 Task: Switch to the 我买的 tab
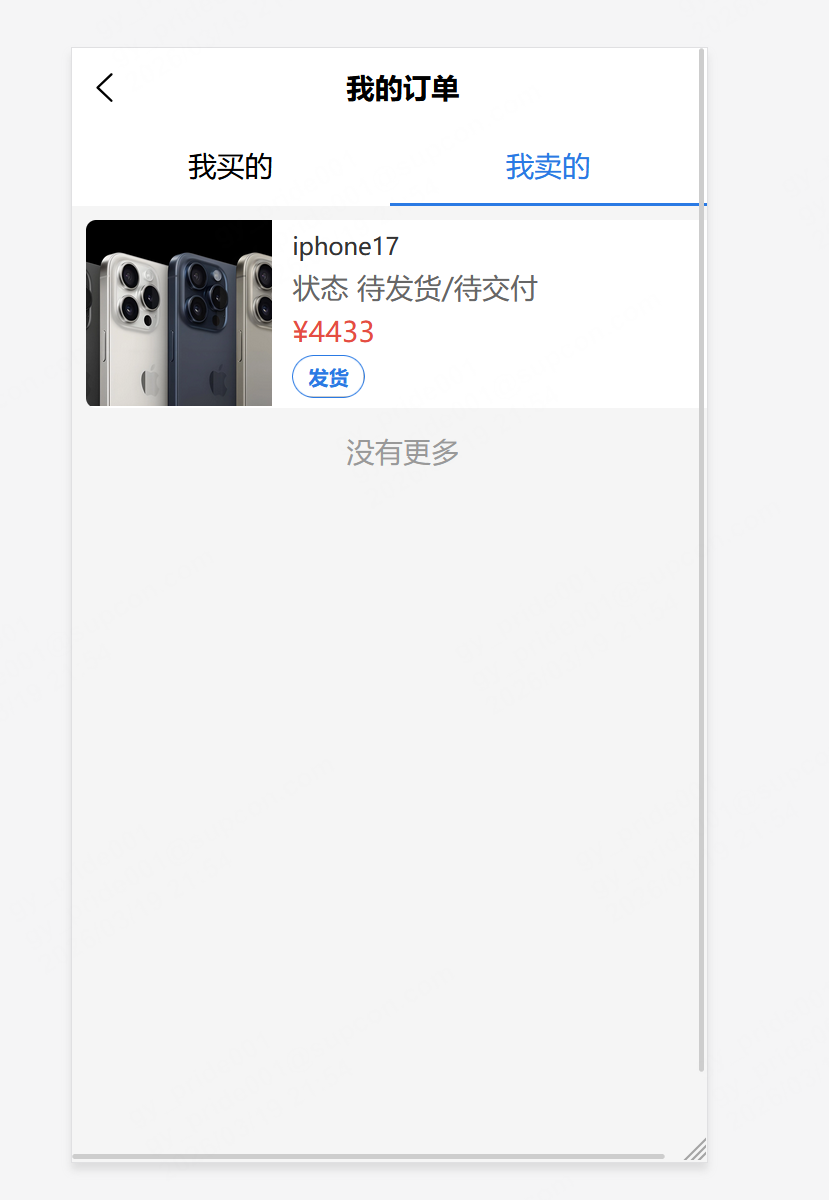229,167
